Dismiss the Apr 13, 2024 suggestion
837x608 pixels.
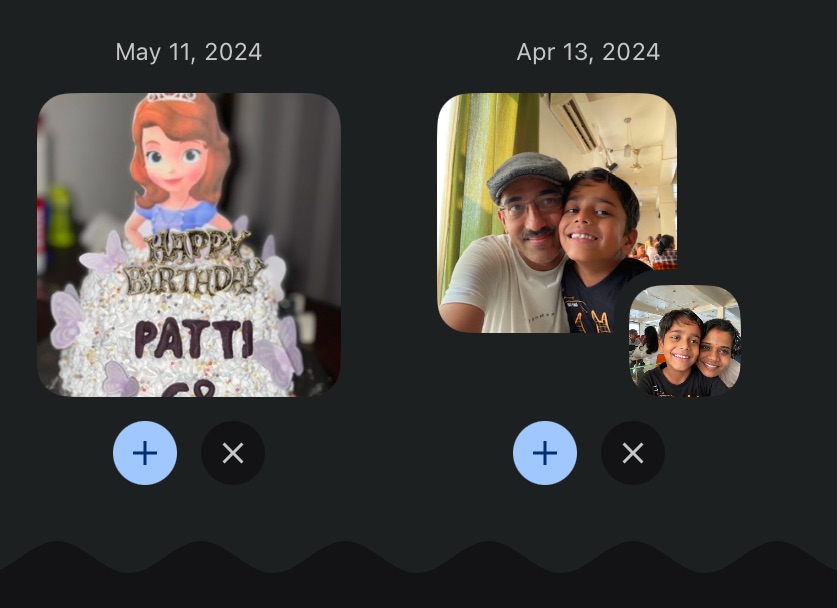[x=633, y=453]
